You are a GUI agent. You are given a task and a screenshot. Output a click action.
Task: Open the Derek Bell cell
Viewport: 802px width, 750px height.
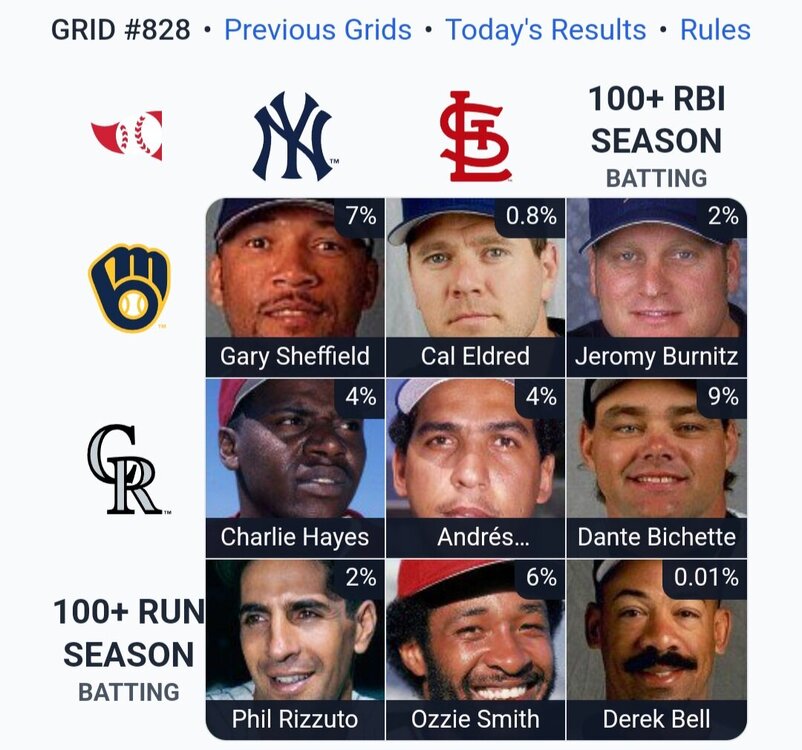click(x=656, y=649)
